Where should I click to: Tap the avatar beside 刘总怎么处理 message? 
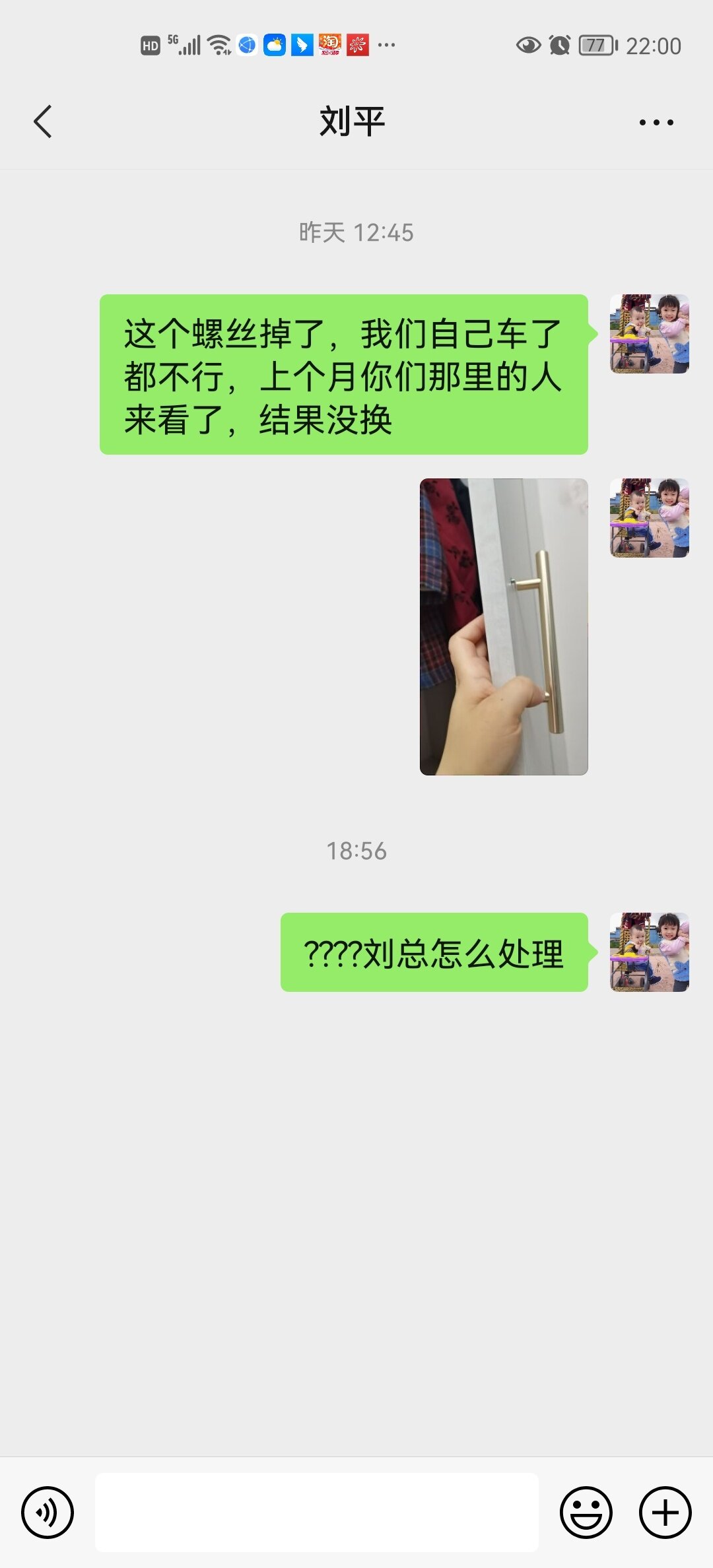point(649,952)
